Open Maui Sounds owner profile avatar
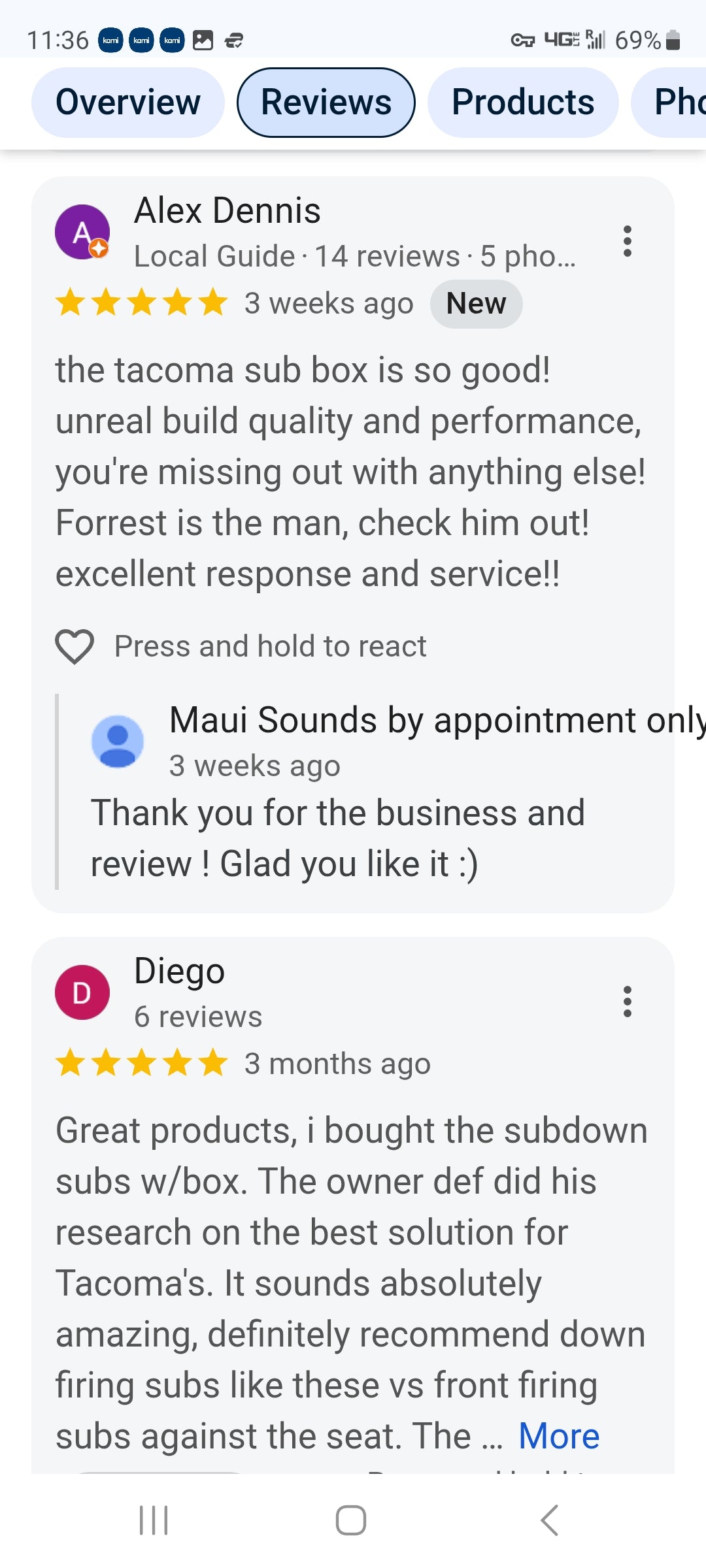 click(x=118, y=742)
